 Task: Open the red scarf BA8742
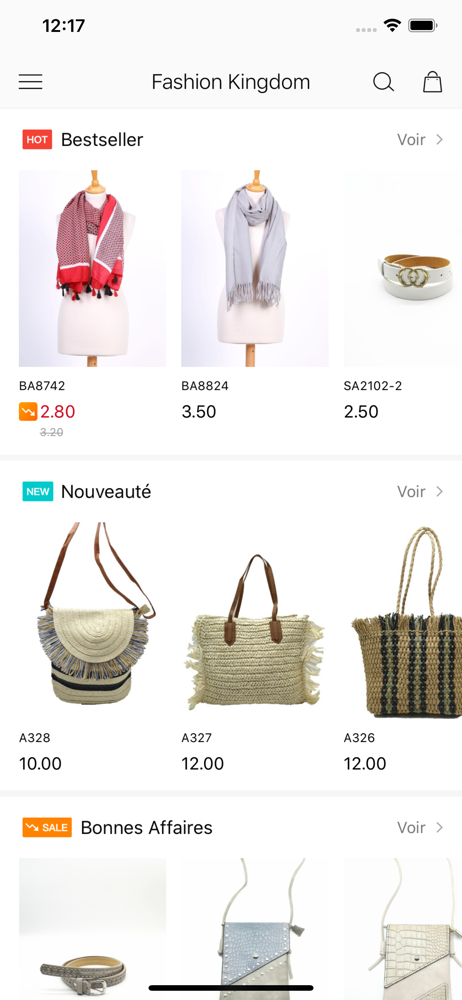click(93, 268)
